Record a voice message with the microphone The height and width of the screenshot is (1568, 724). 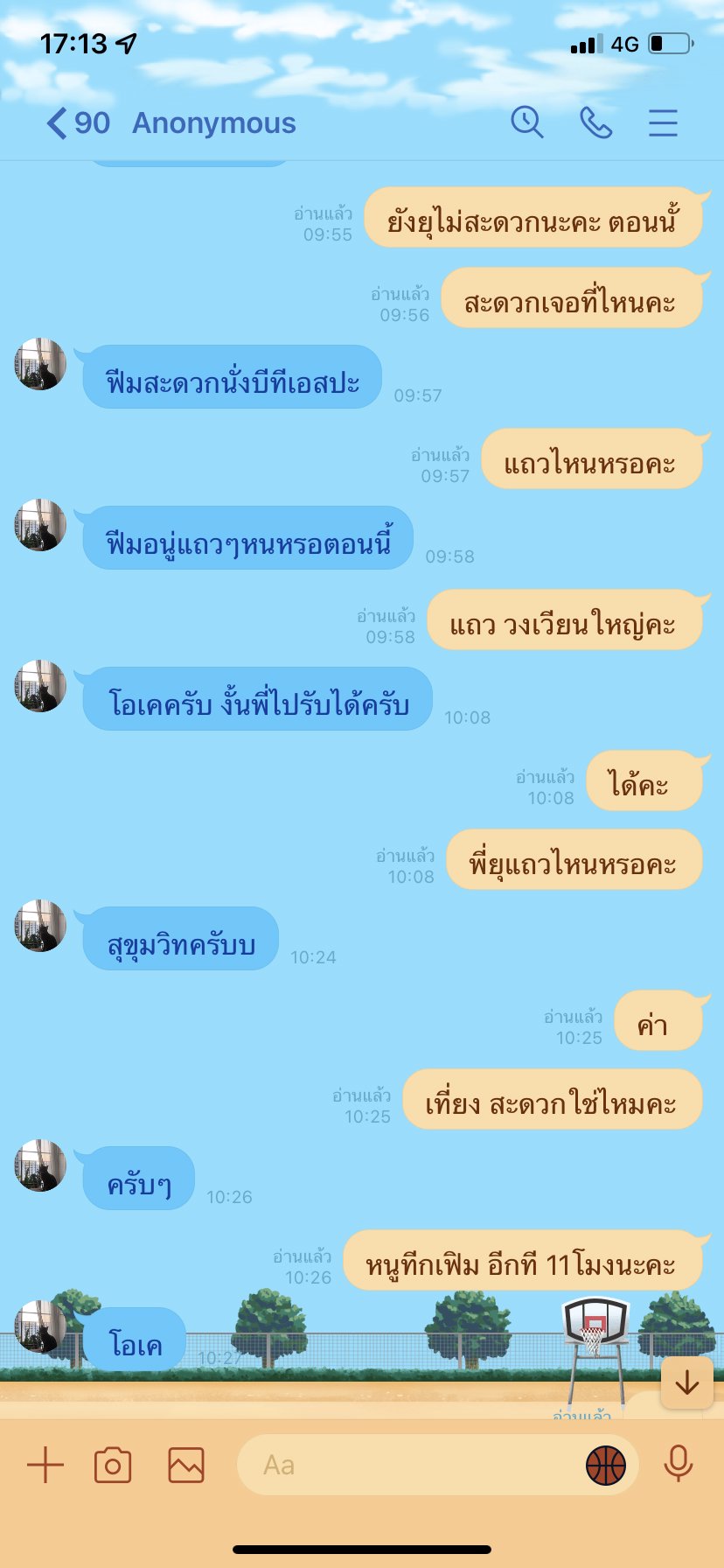[x=678, y=1465]
